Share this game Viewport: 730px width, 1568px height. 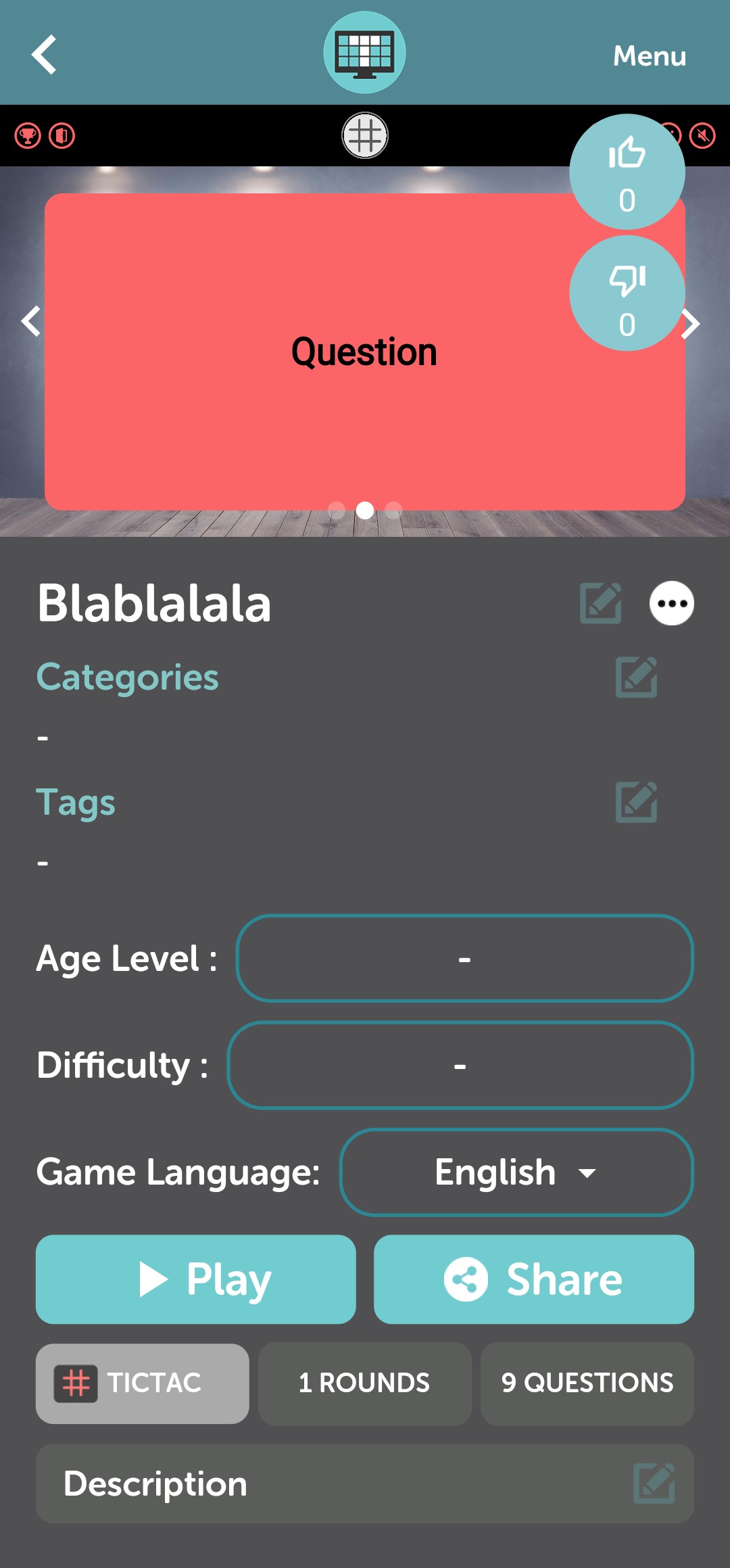tap(533, 1279)
